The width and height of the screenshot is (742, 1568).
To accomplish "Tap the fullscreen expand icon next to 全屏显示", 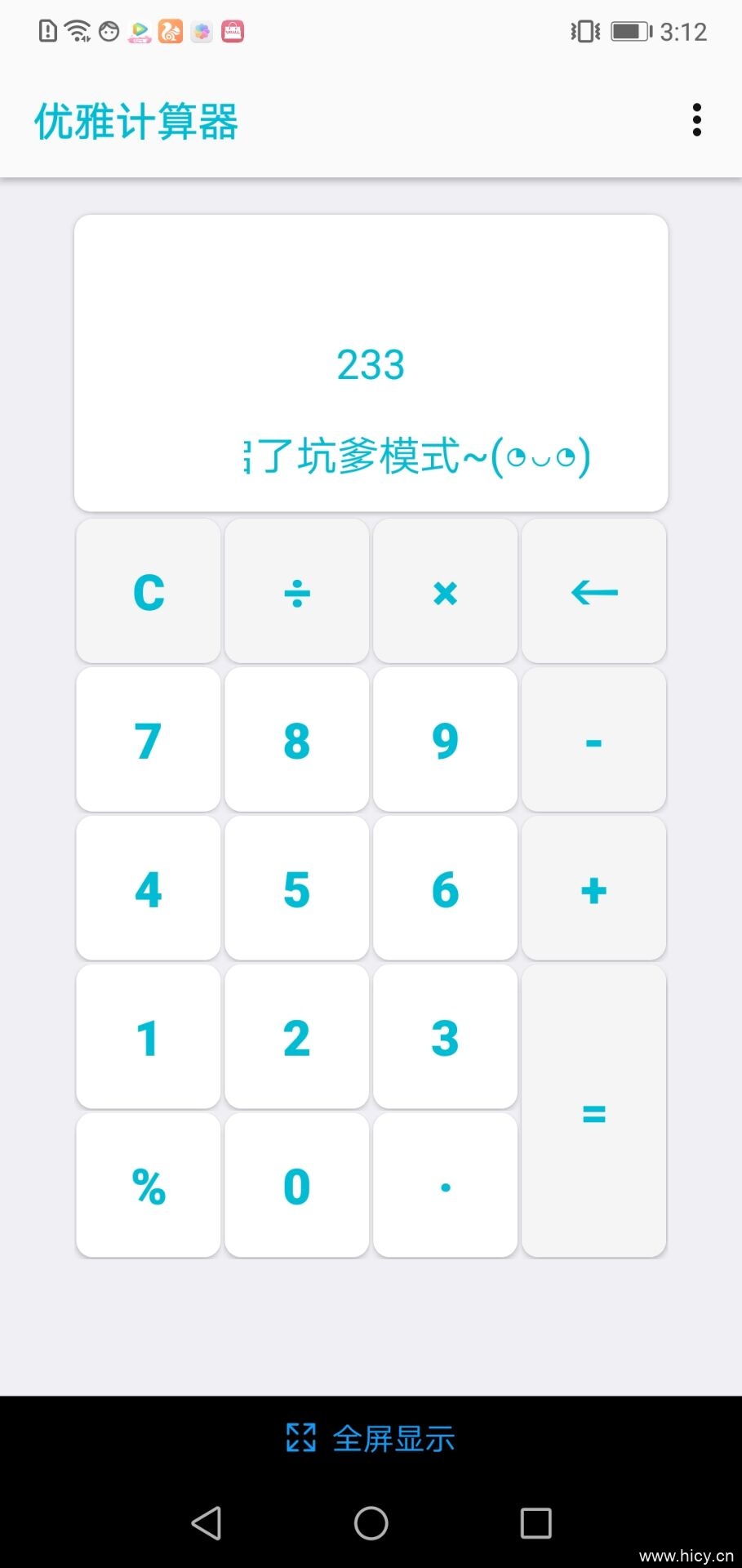I will (301, 1437).
